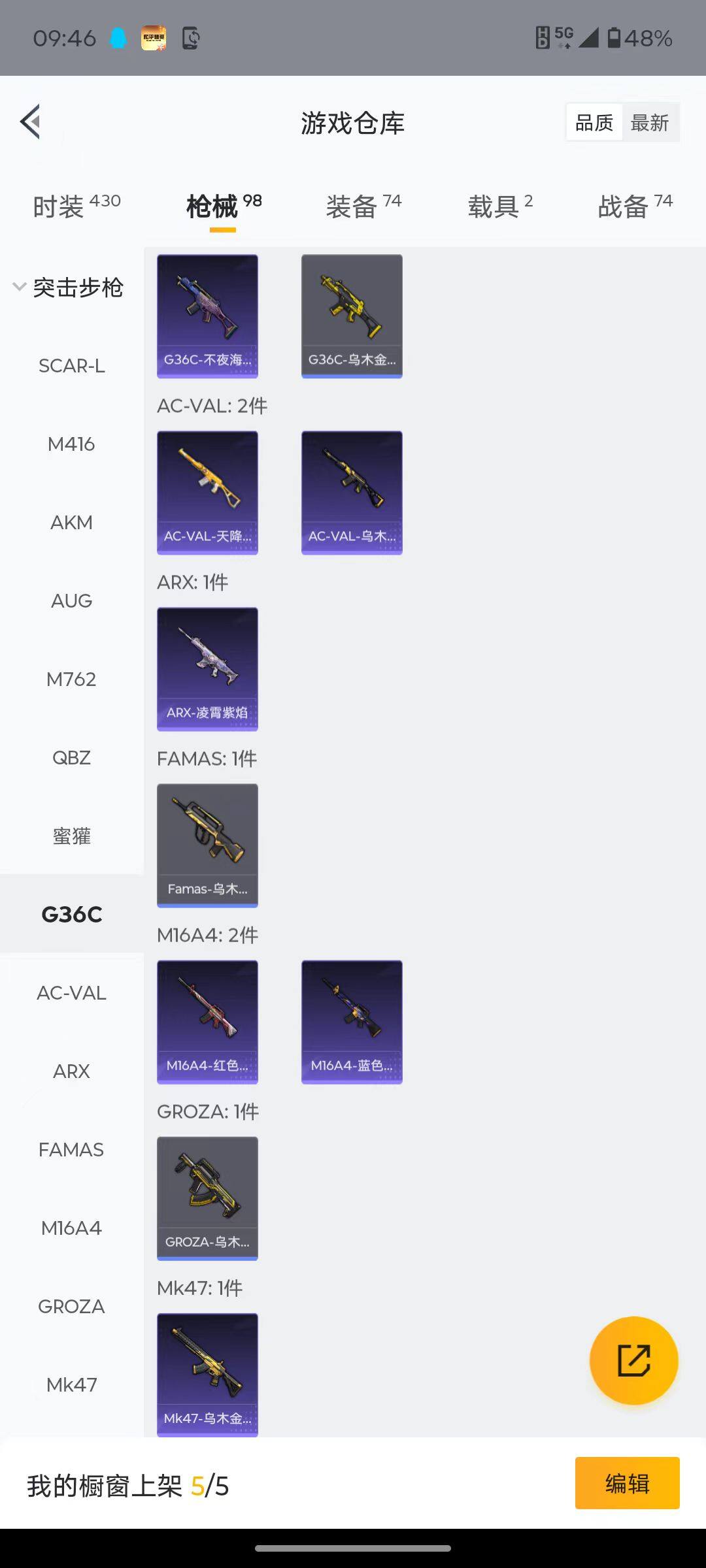
Task: Select 蜜獾 in the sidebar
Action: pyautogui.click(x=71, y=836)
